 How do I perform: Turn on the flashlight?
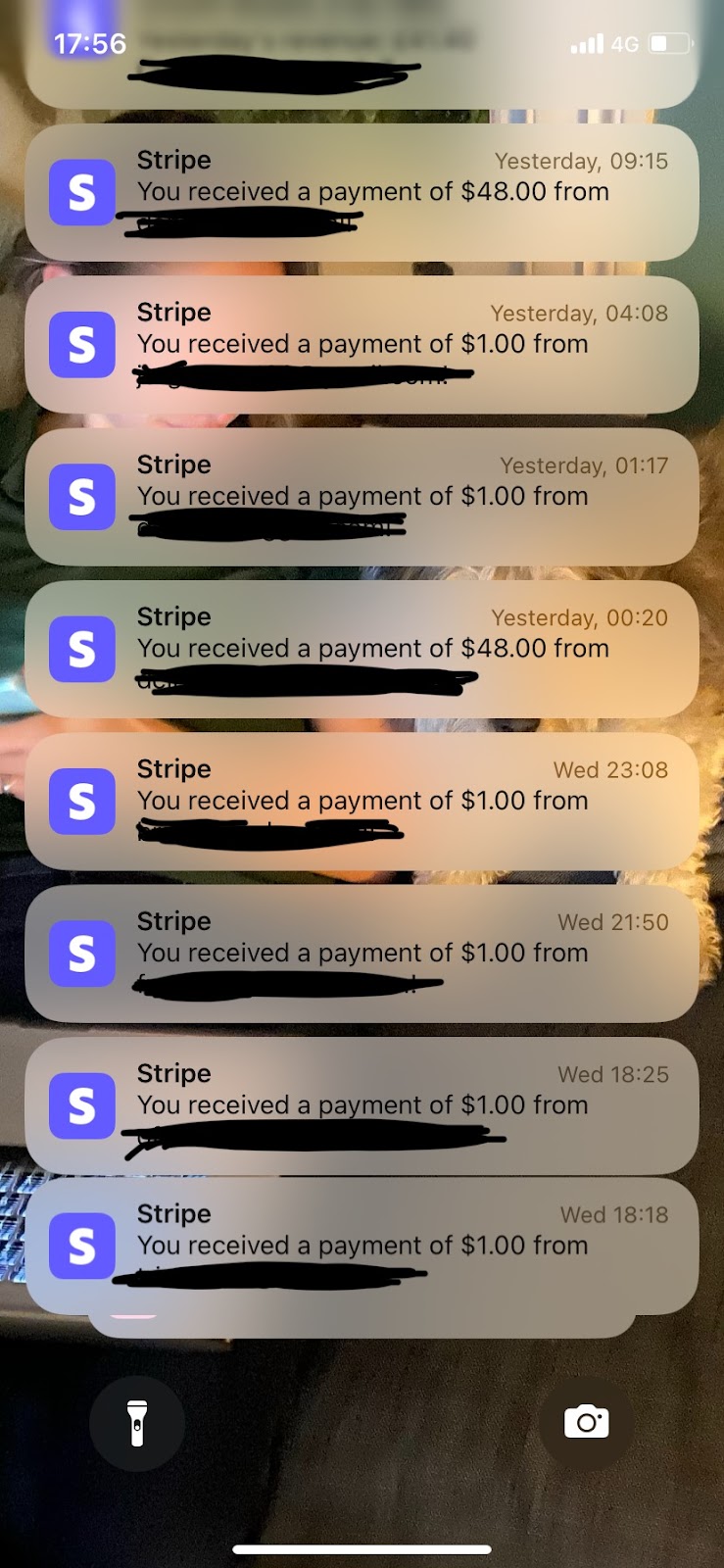pyautogui.click(x=137, y=1422)
